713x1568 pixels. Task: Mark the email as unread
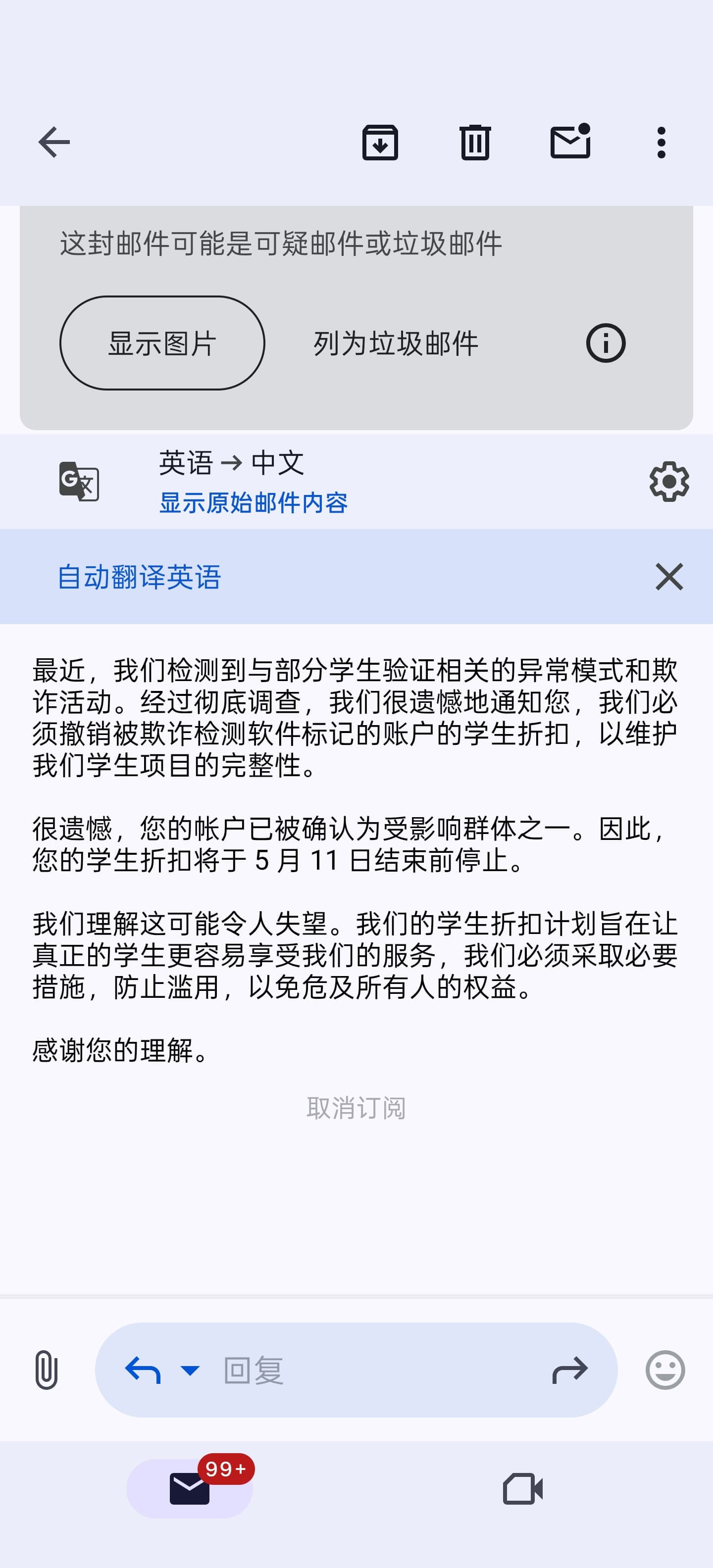(x=570, y=141)
